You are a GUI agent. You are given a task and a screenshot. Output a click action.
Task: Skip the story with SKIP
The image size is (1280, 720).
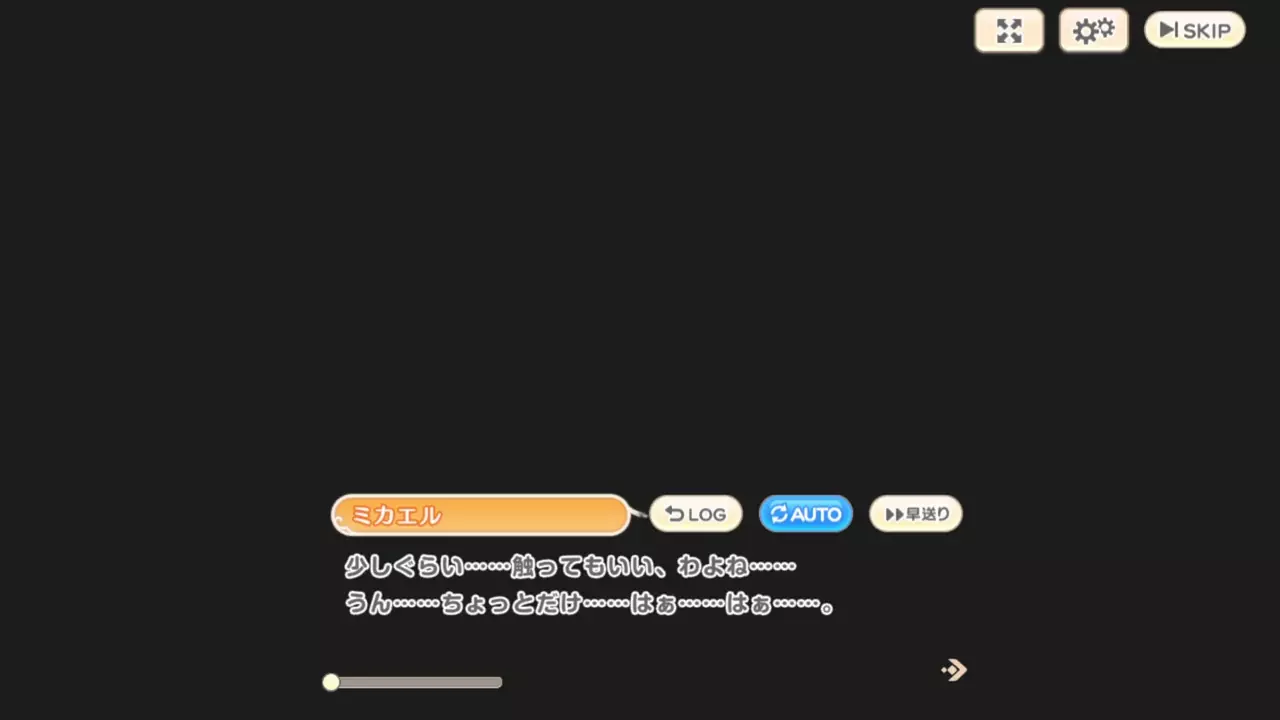pyautogui.click(x=1194, y=31)
